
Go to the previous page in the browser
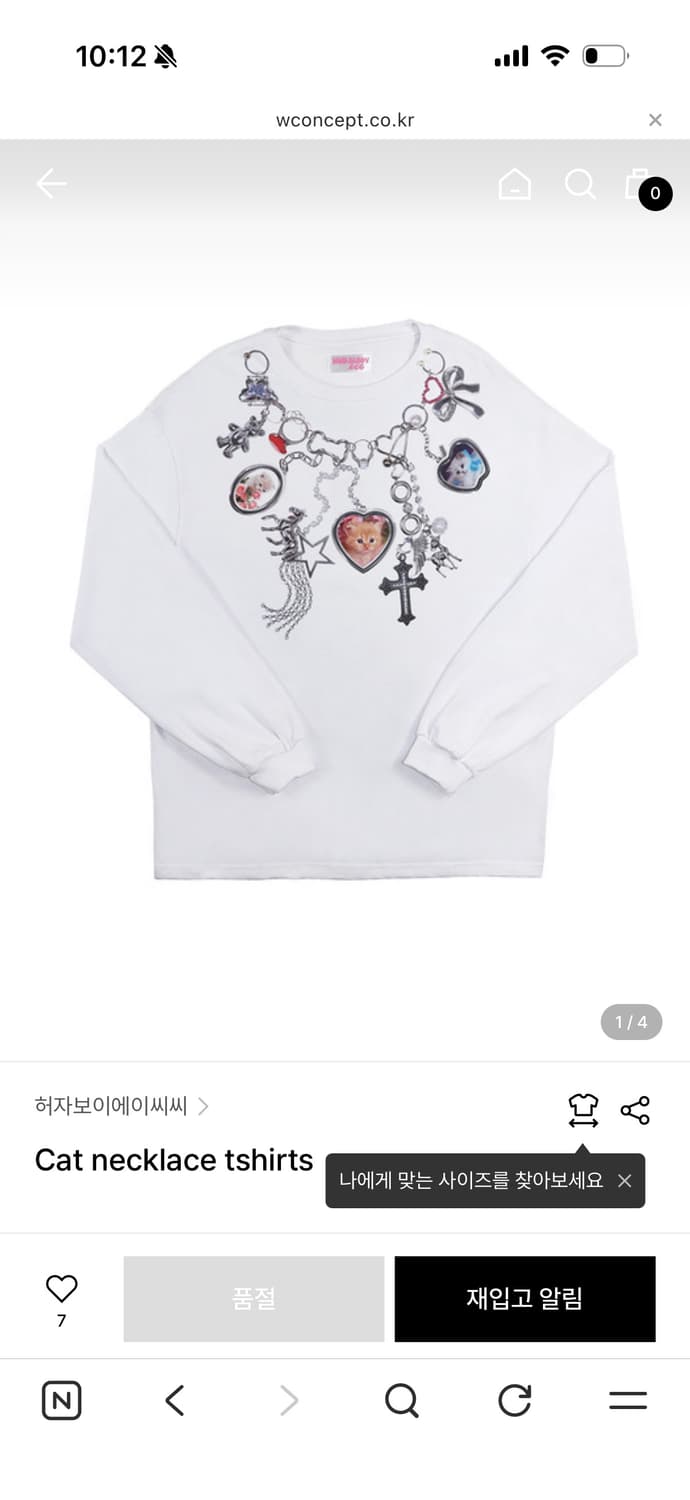click(175, 1400)
